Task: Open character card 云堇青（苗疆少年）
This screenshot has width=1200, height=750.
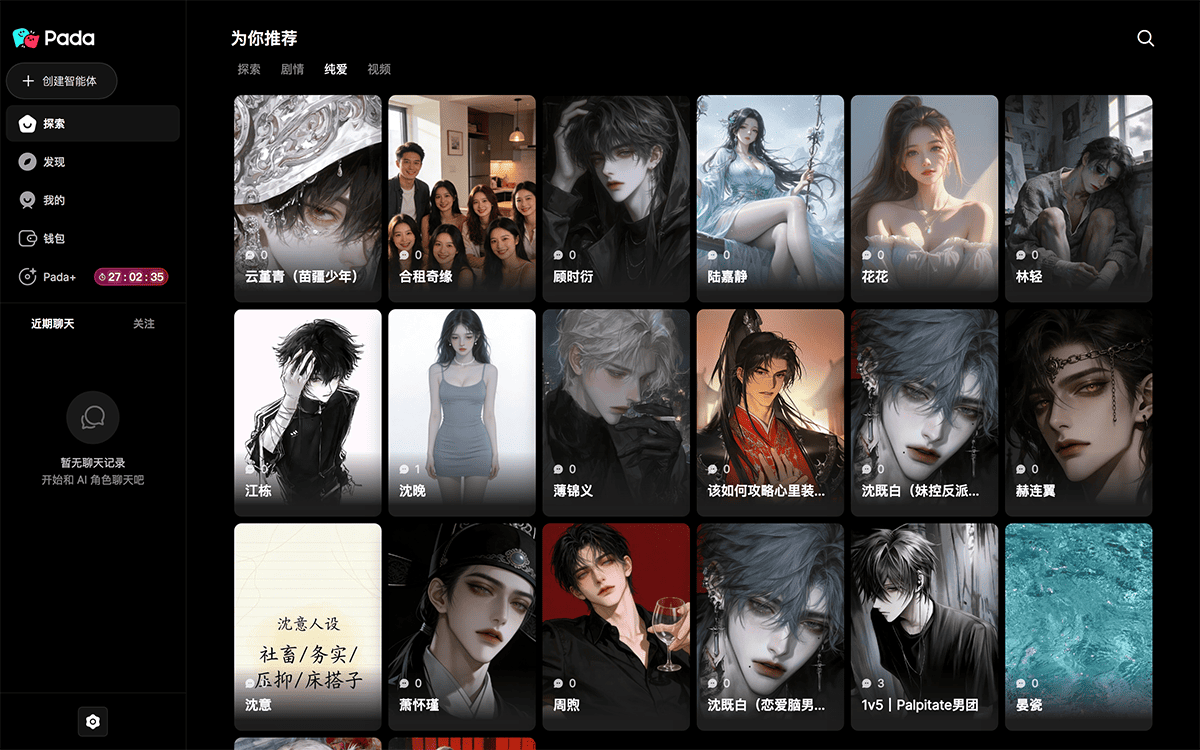Action: (x=308, y=198)
